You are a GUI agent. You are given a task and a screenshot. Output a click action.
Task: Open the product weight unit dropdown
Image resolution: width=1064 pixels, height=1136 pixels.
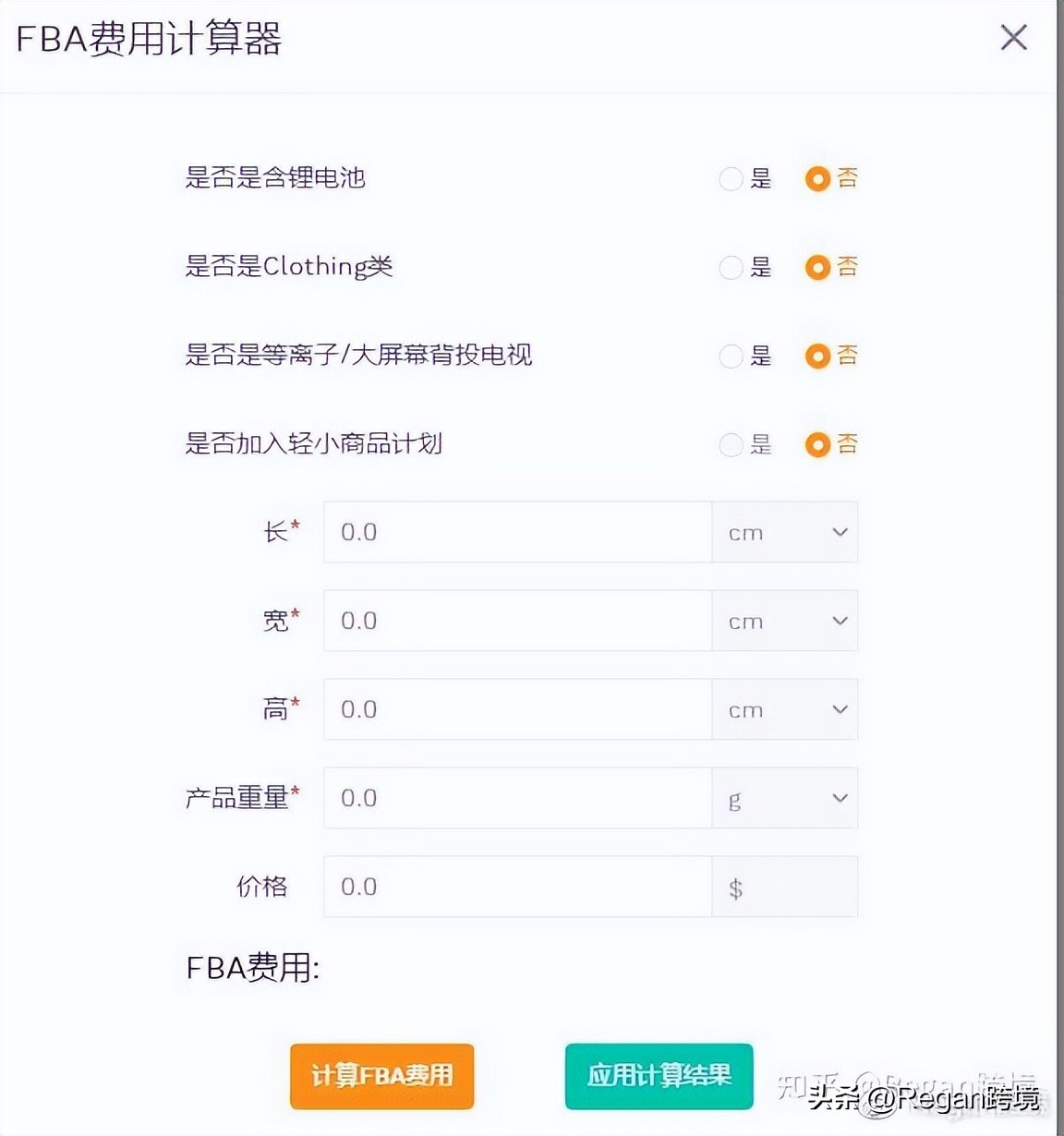pyautogui.click(x=785, y=798)
